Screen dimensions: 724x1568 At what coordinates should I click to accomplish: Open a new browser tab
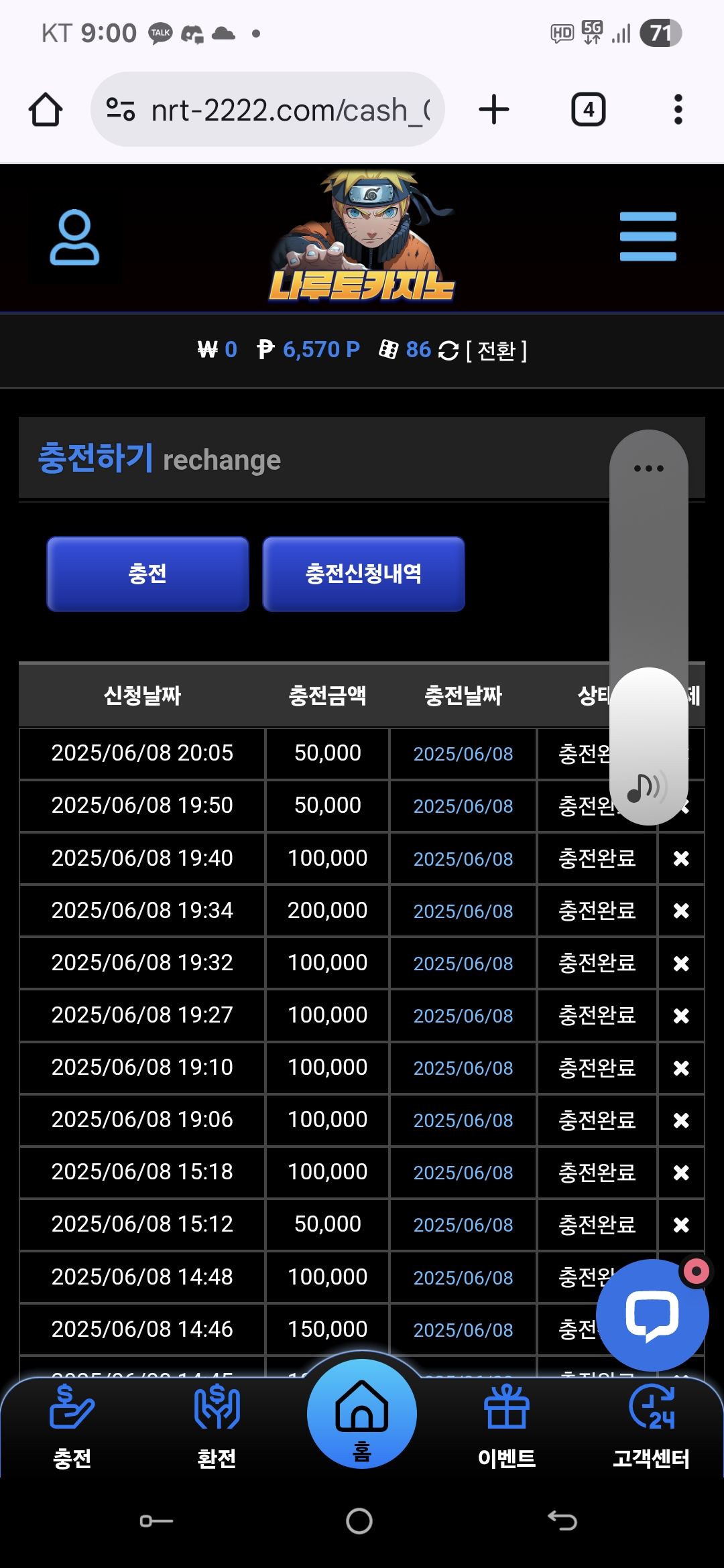tap(494, 109)
